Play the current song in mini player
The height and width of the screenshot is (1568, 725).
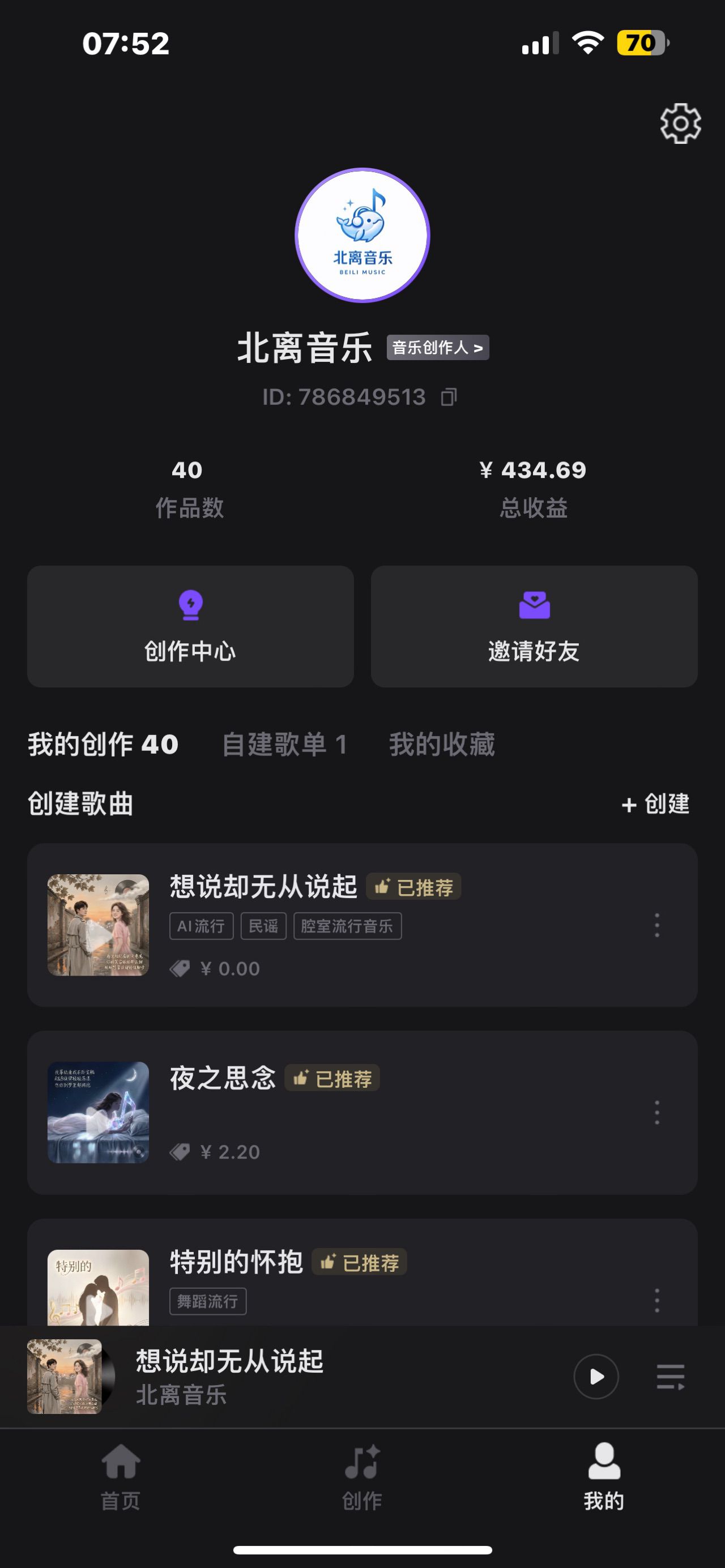pos(596,1376)
